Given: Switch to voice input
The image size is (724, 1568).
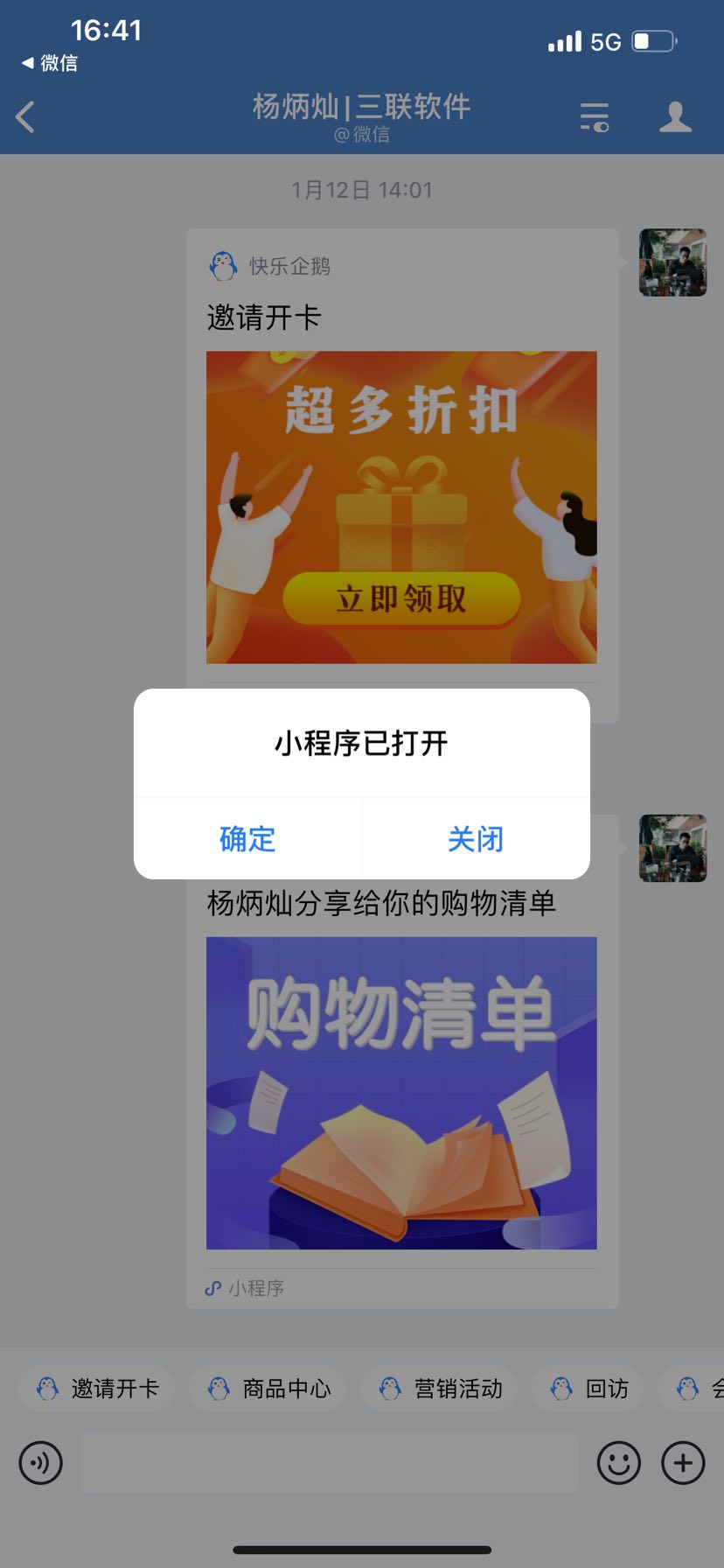Looking at the screenshot, I should coord(41,1462).
